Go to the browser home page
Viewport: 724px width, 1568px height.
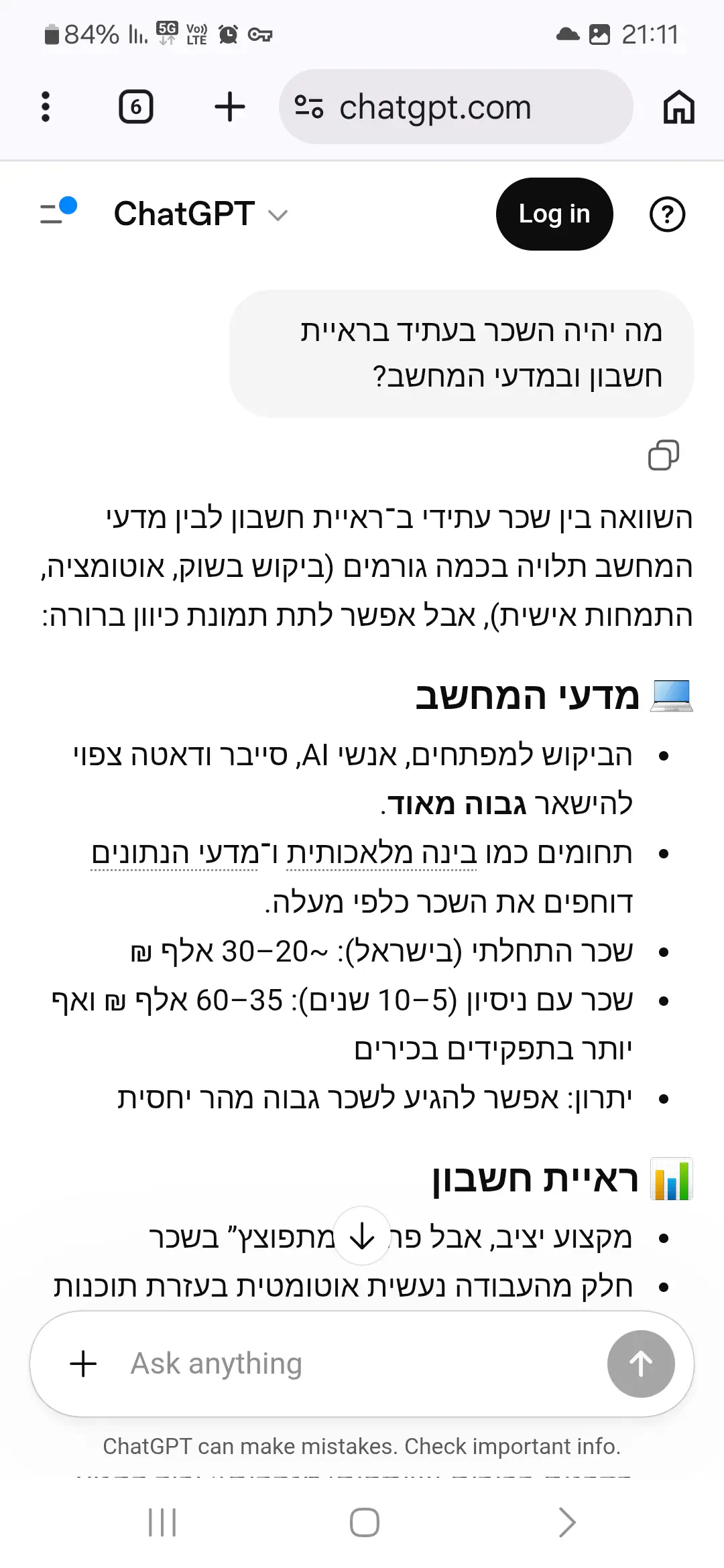pyautogui.click(x=678, y=107)
